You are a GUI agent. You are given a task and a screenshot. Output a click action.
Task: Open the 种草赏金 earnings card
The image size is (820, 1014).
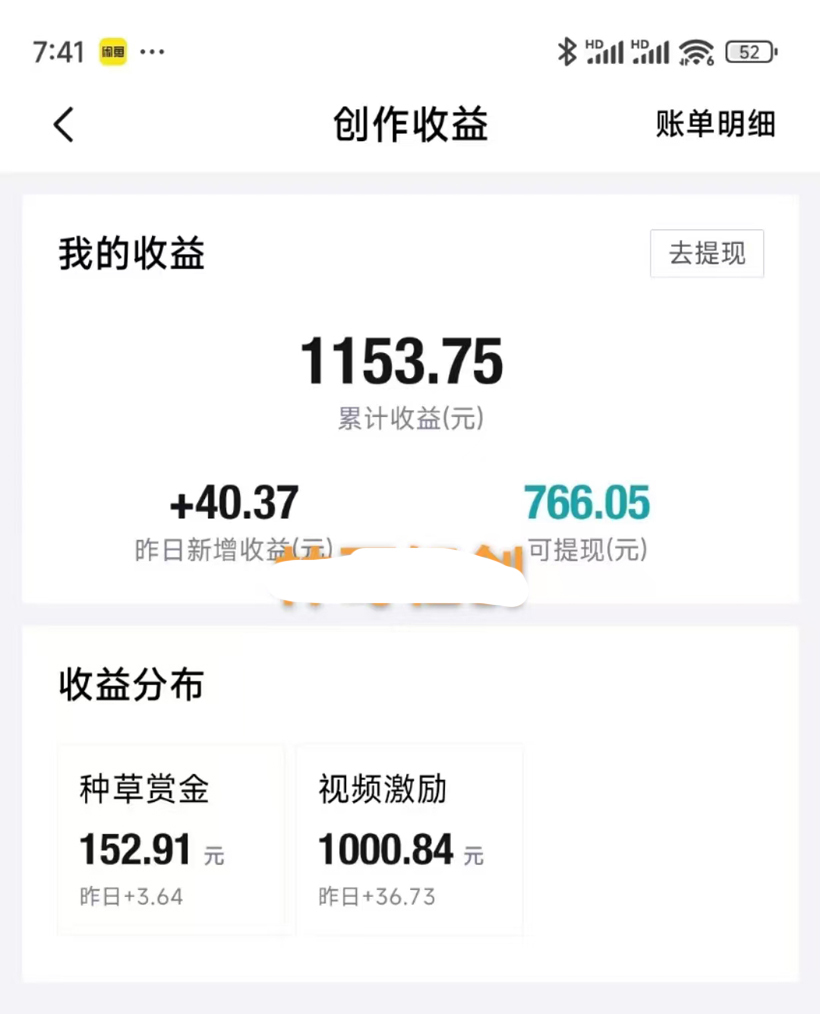pyautogui.click(x=170, y=839)
